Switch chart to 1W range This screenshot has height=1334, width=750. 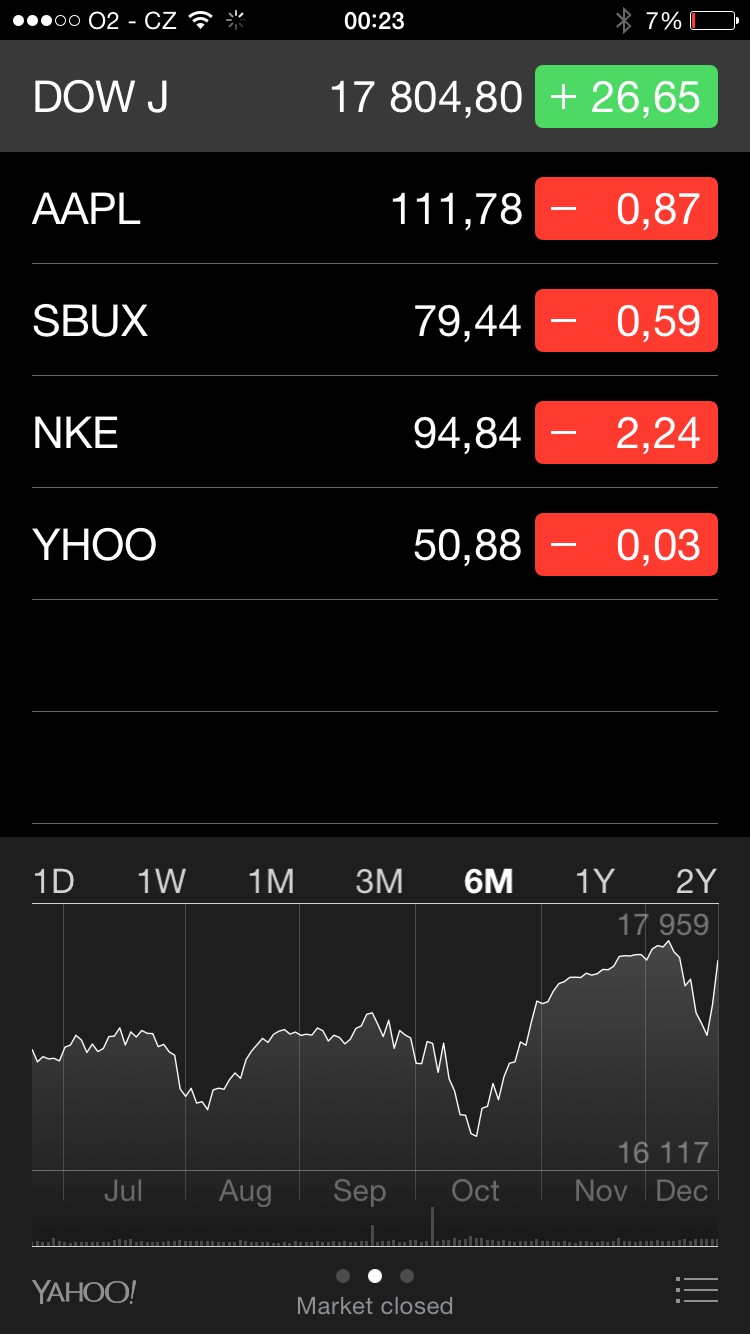point(162,881)
